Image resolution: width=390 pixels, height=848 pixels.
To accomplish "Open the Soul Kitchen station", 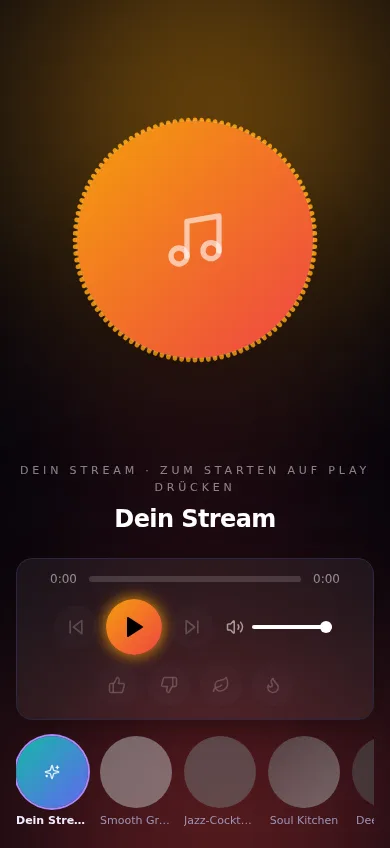I will pos(303,780).
